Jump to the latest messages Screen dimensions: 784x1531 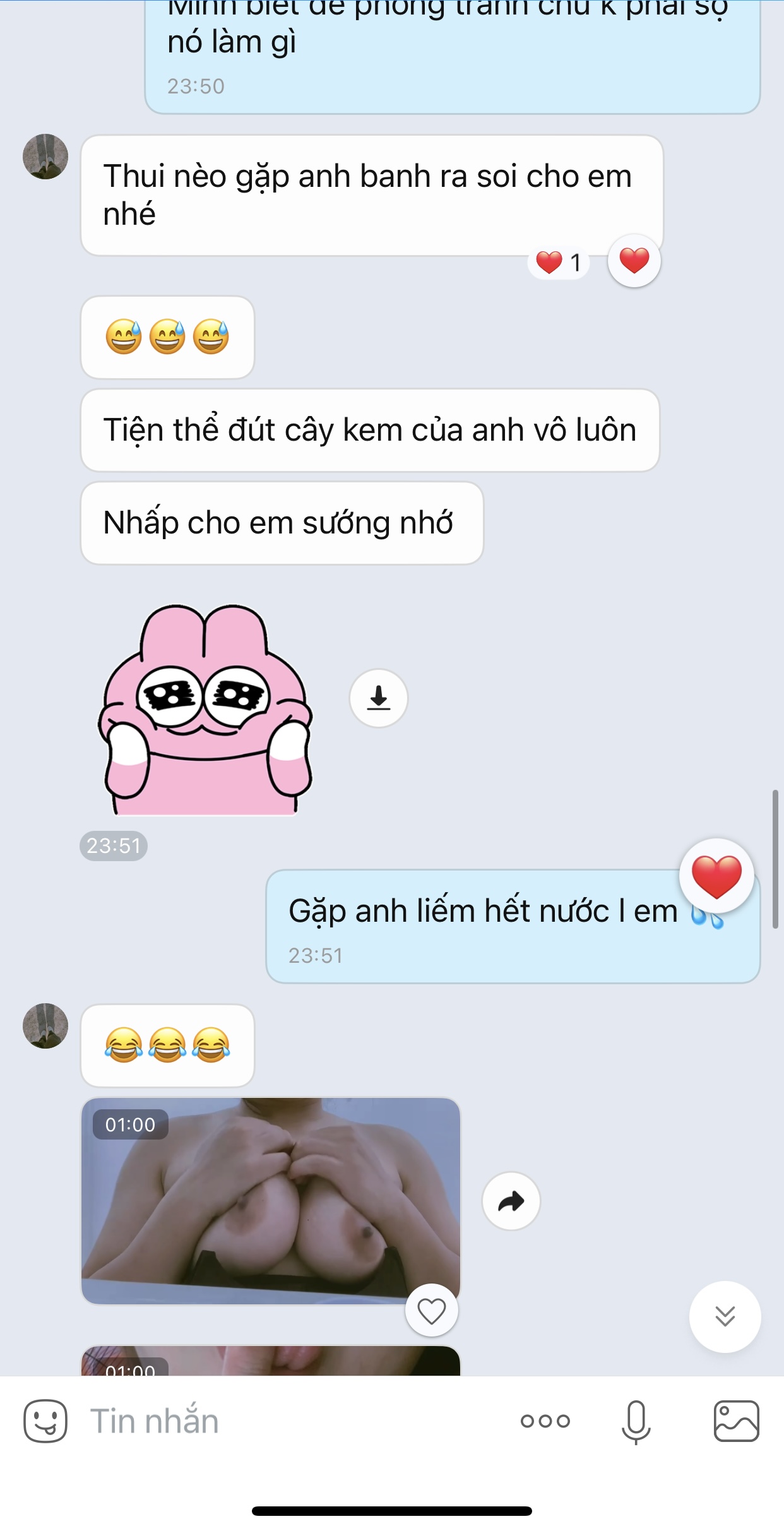725,1316
